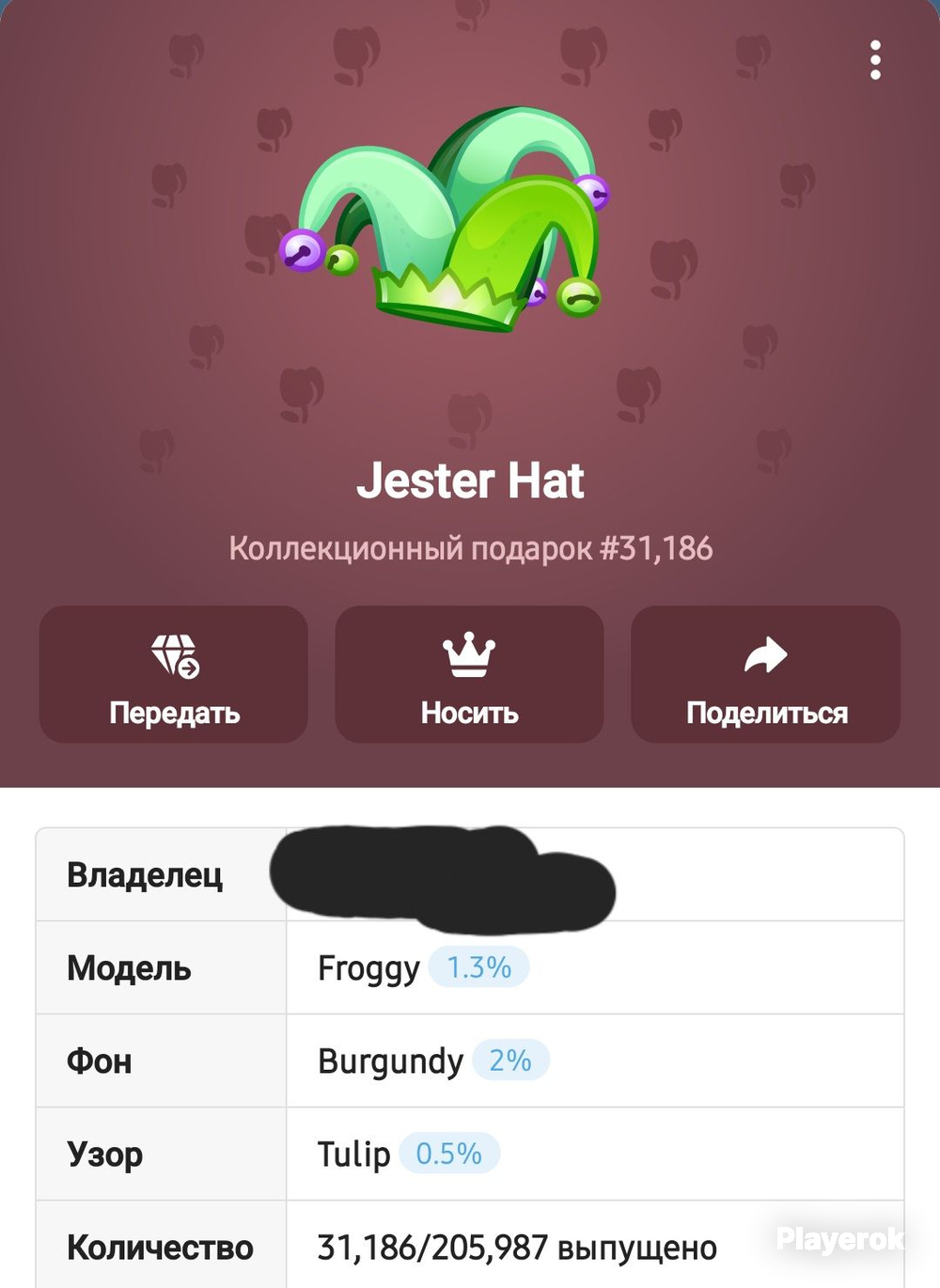This screenshot has width=940, height=1288.
Task: Open the three-dot options menu
Action: 876,60
